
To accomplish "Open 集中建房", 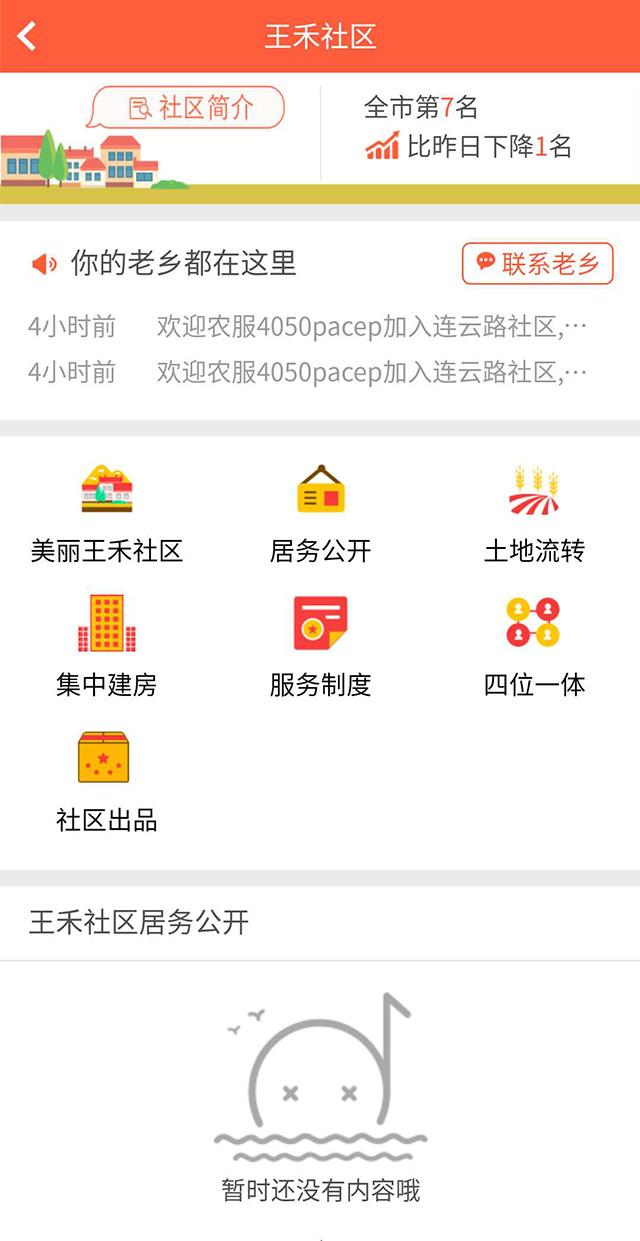I will (x=107, y=647).
